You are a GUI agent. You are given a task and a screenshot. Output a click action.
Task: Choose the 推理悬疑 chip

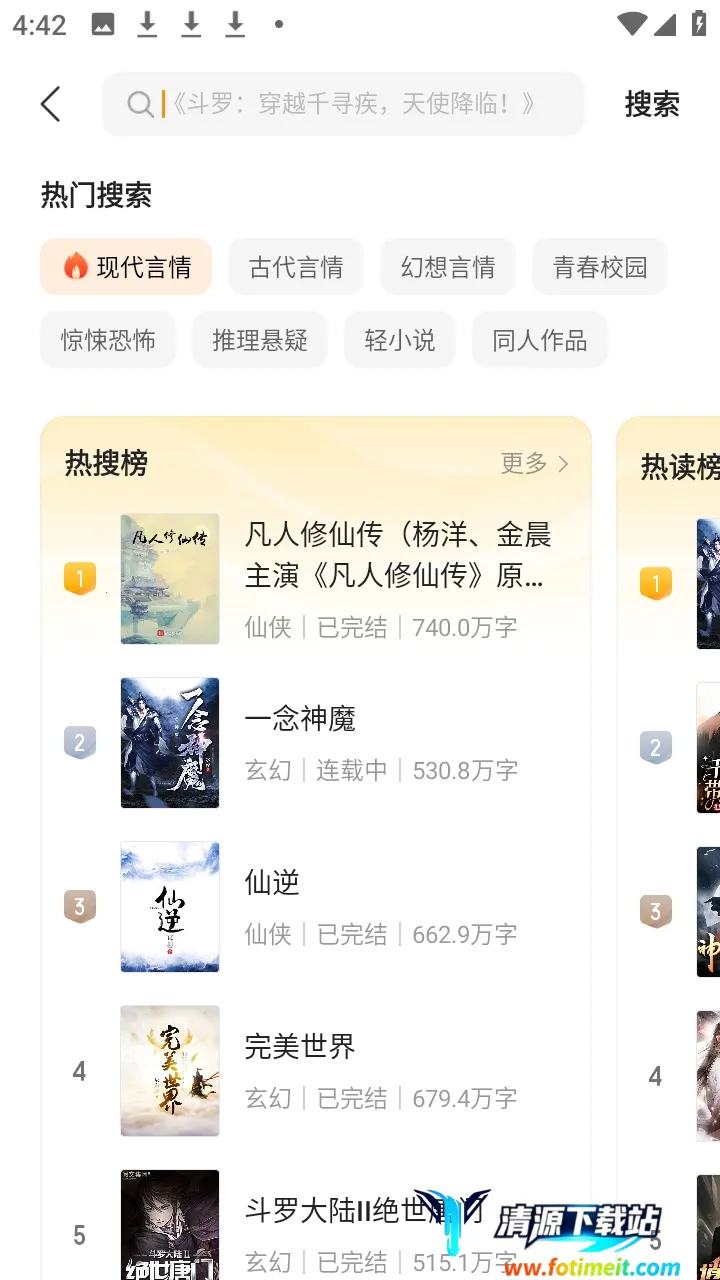(260, 340)
